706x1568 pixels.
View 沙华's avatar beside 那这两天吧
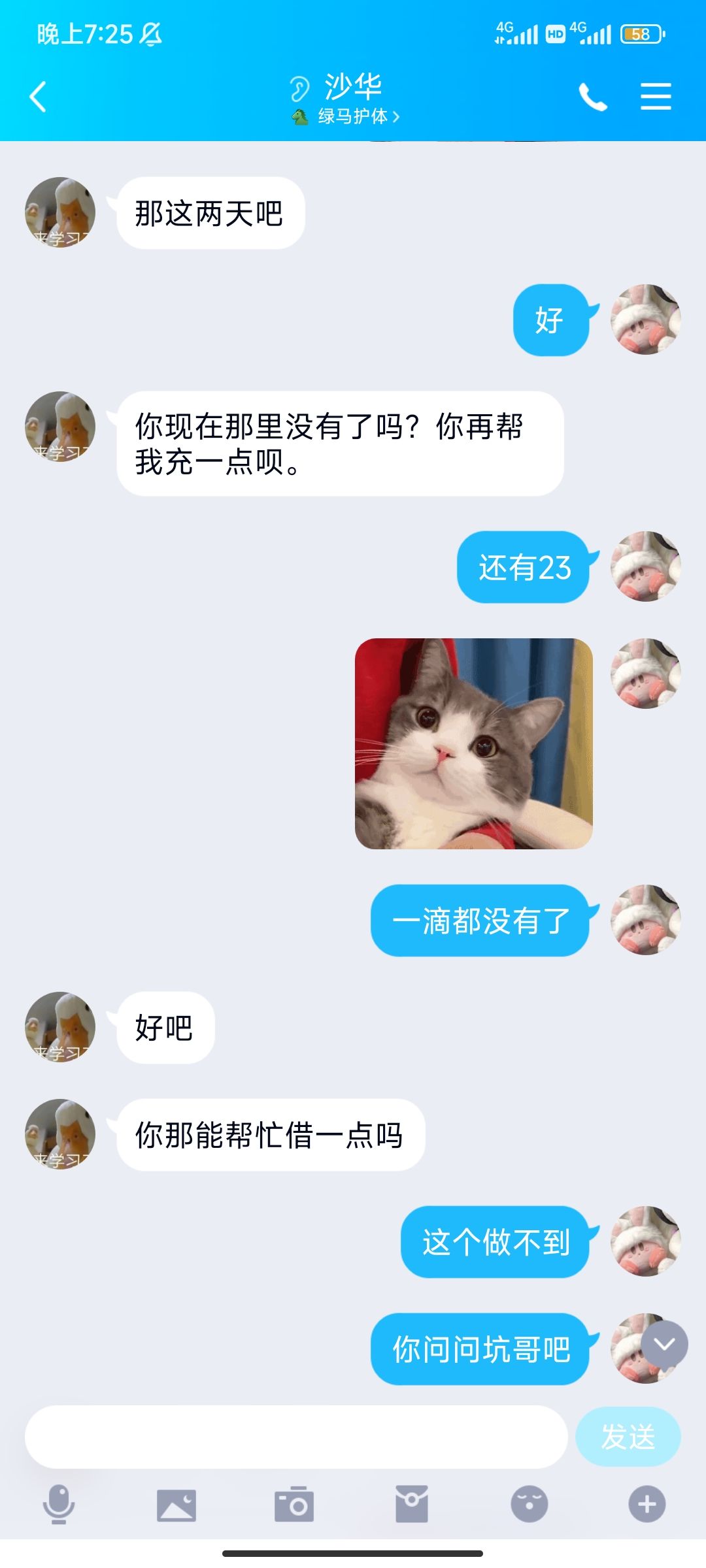(x=60, y=212)
